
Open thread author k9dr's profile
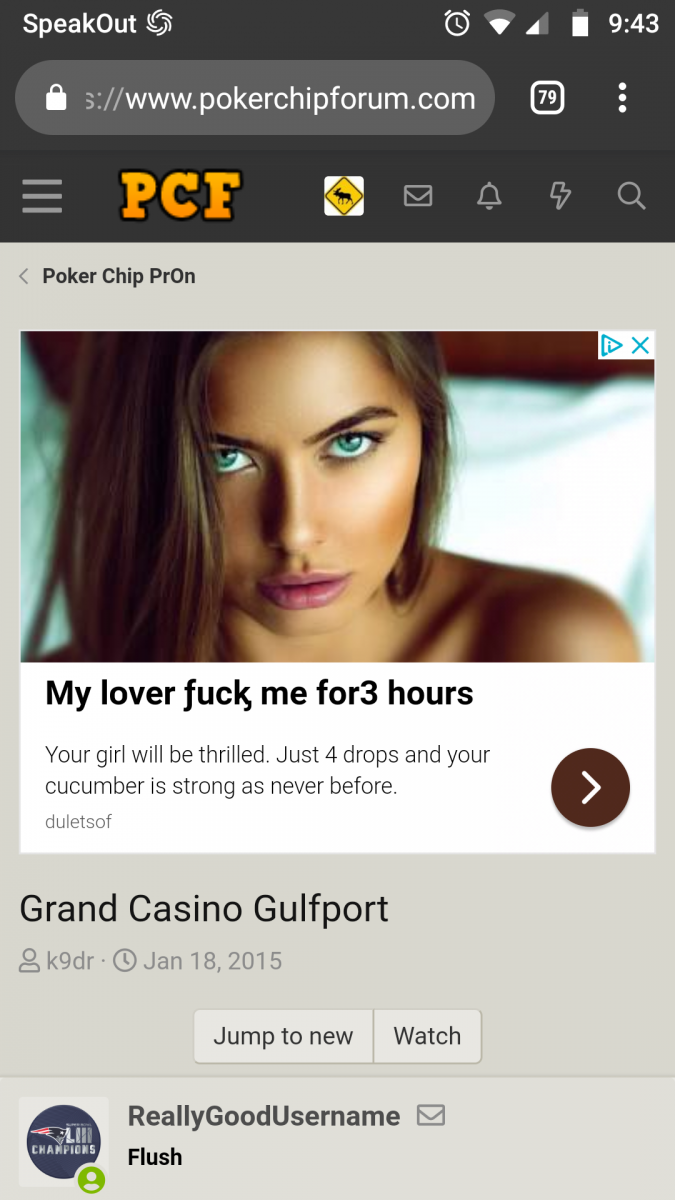(x=69, y=961)
